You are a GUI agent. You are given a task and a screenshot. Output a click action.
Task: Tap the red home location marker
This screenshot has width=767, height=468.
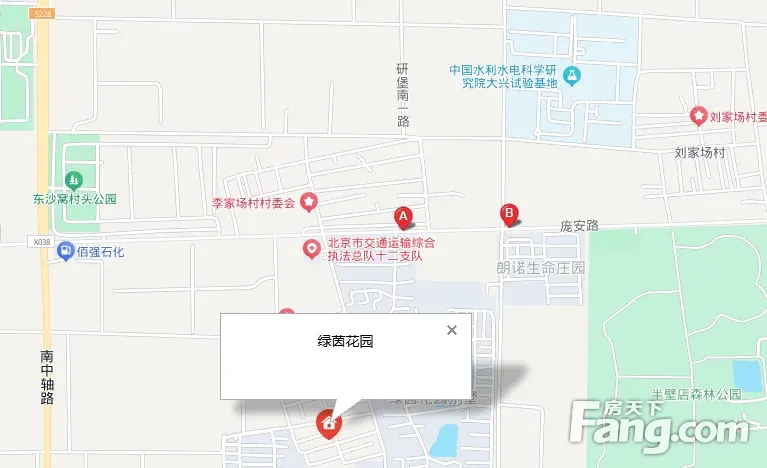tap(328, 424)
